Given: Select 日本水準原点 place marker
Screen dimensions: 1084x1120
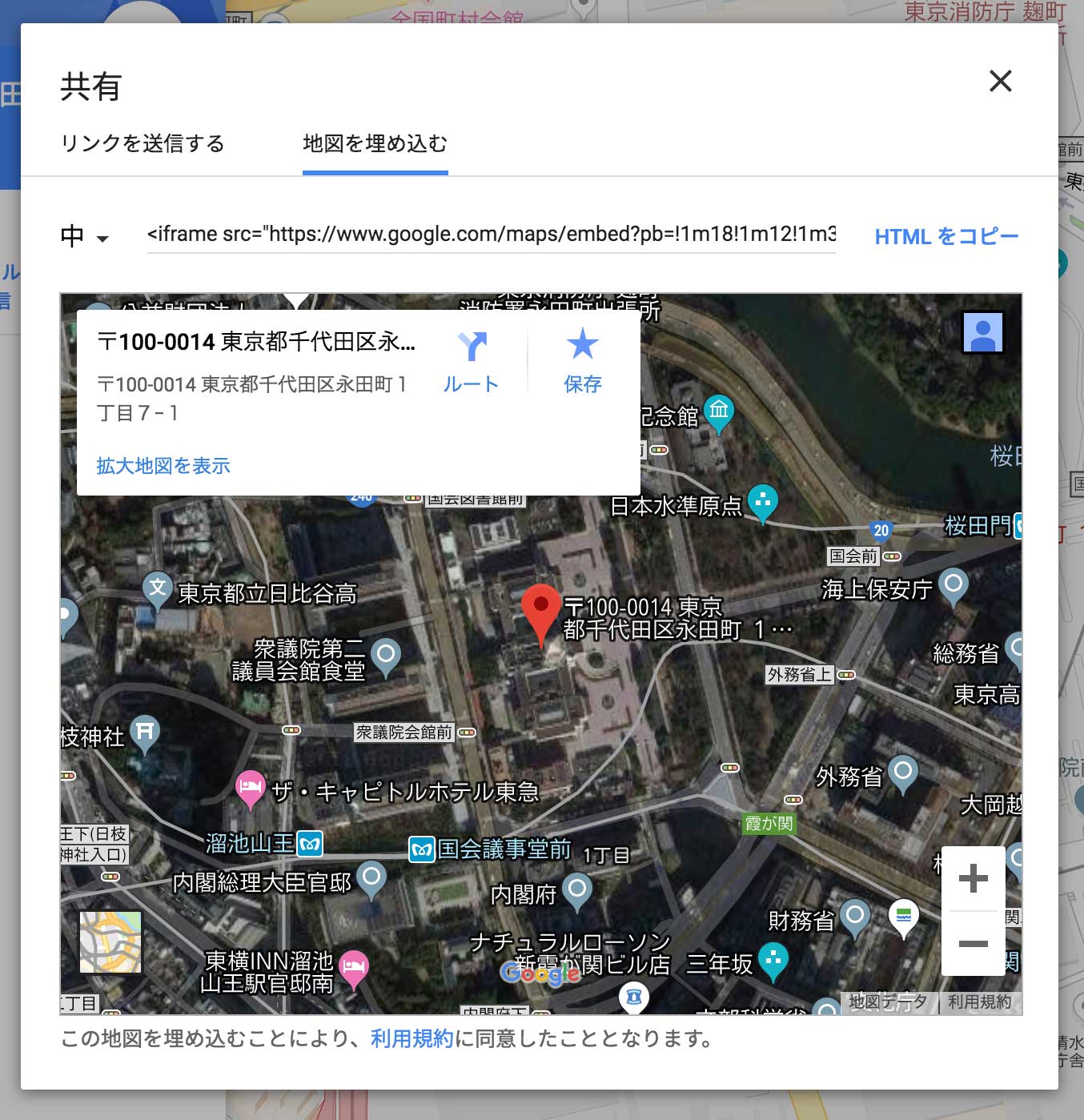Looking at the screenshot, I should click(762, 503).
